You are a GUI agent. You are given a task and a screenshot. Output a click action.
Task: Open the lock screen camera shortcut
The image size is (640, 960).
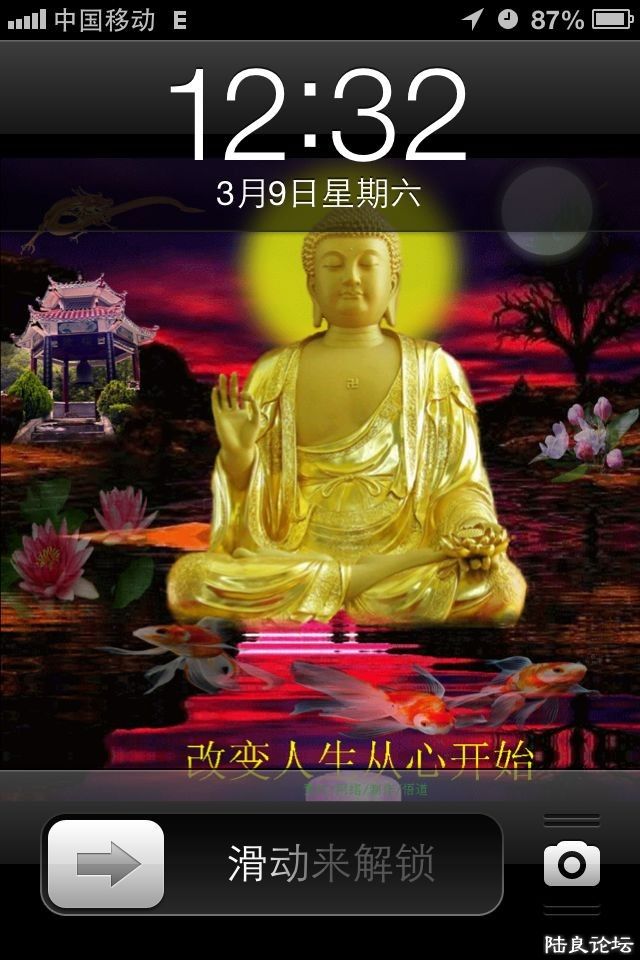coord(572,864)
